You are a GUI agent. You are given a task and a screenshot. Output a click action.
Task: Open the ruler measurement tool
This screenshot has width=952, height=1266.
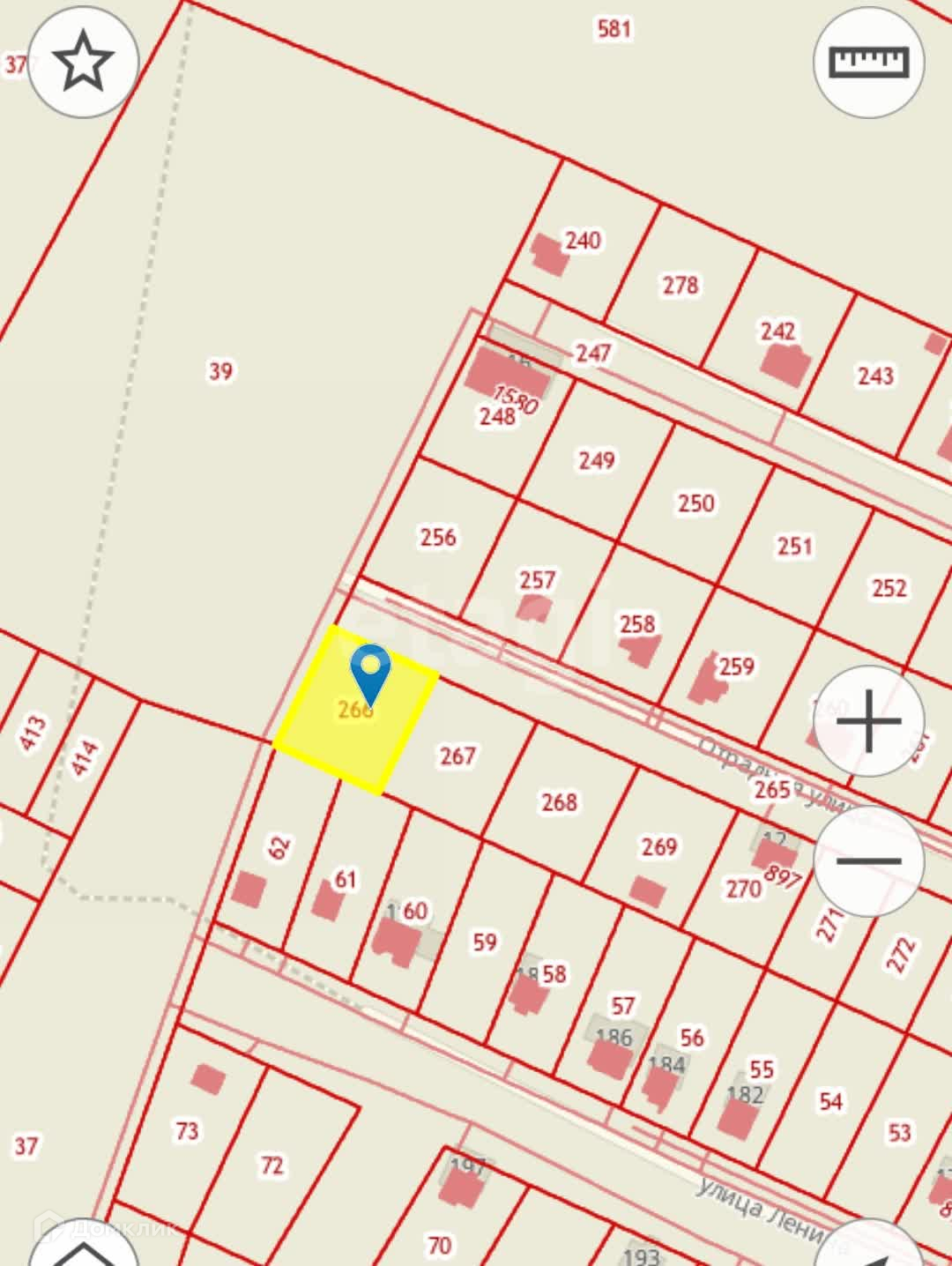coord(868,62)
